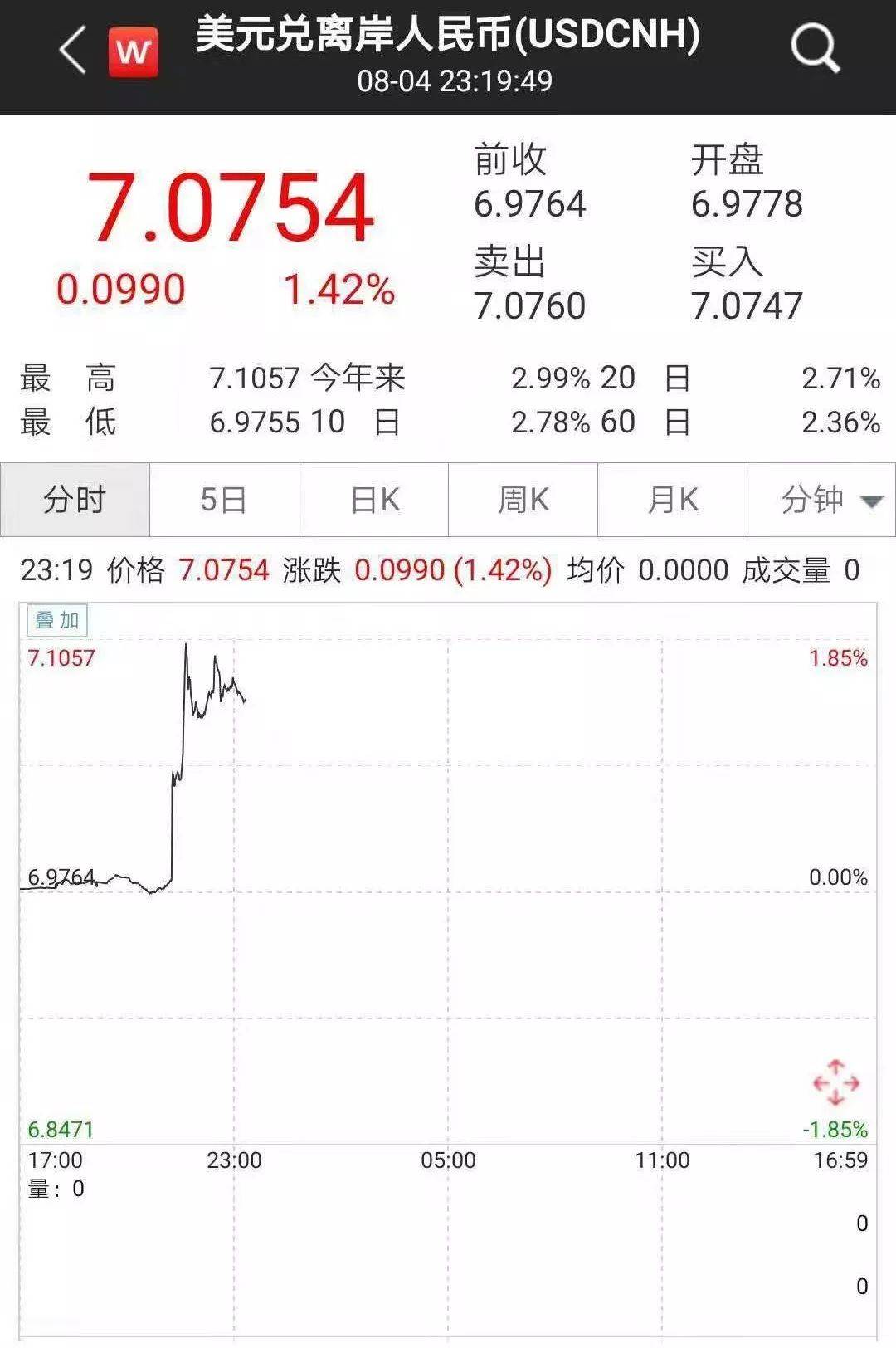Select the 周K weekly chart tab
Viewport: 896px width, 1348px height.
point(523,500)
